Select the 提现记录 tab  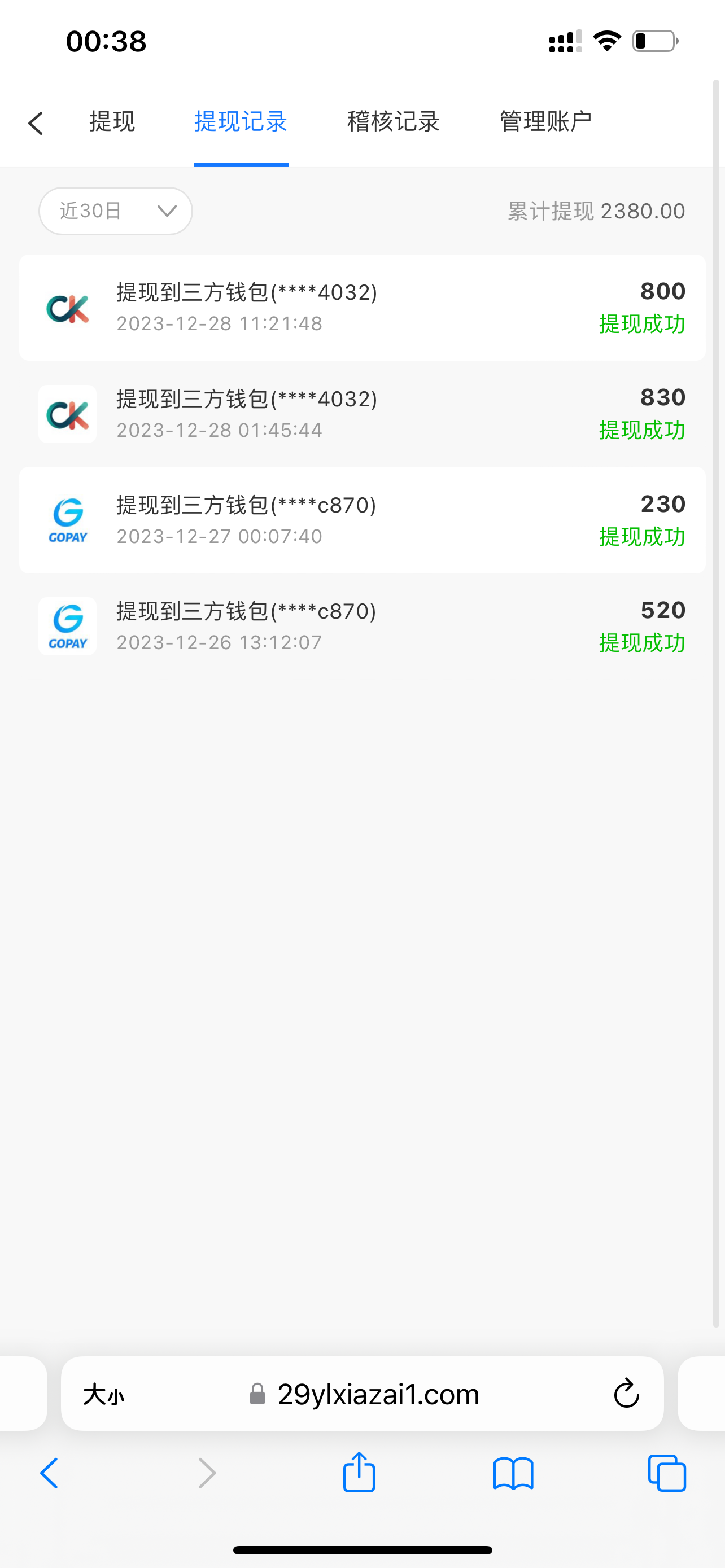[241, 122]
